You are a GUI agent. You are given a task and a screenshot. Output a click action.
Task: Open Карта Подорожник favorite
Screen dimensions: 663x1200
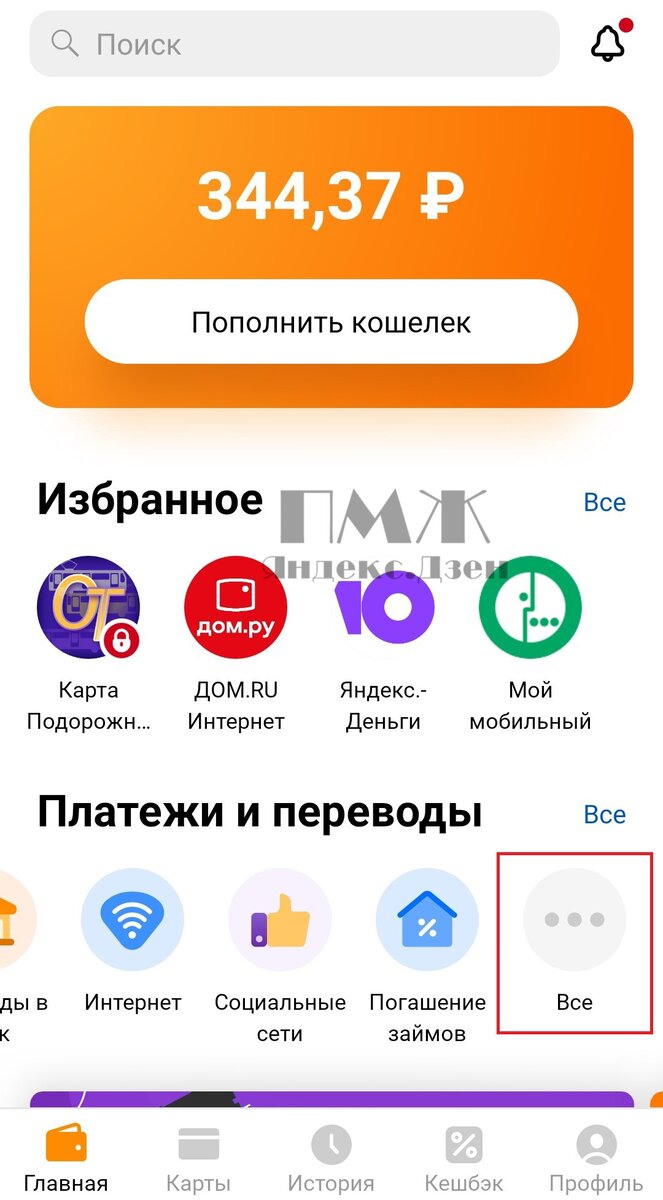(88, 646)
